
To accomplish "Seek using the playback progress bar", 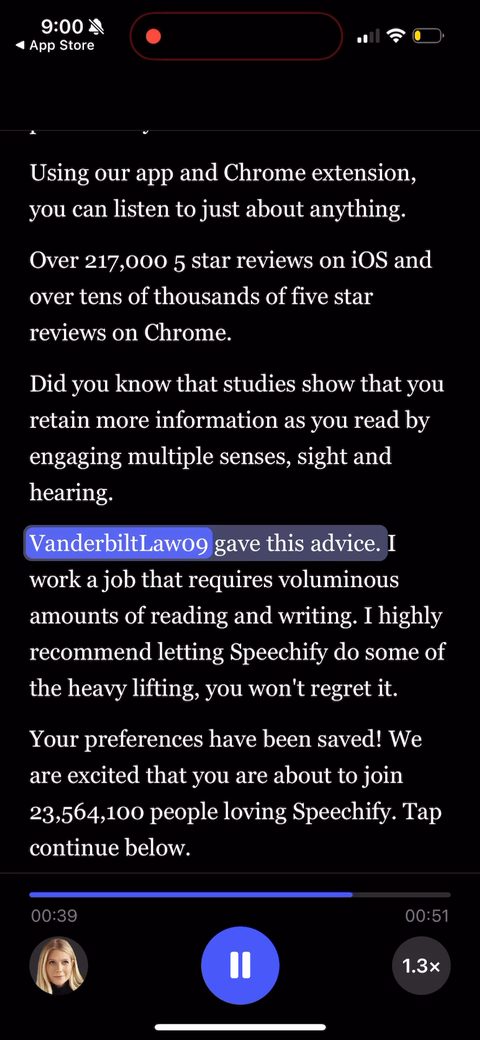I will (240, 895).
